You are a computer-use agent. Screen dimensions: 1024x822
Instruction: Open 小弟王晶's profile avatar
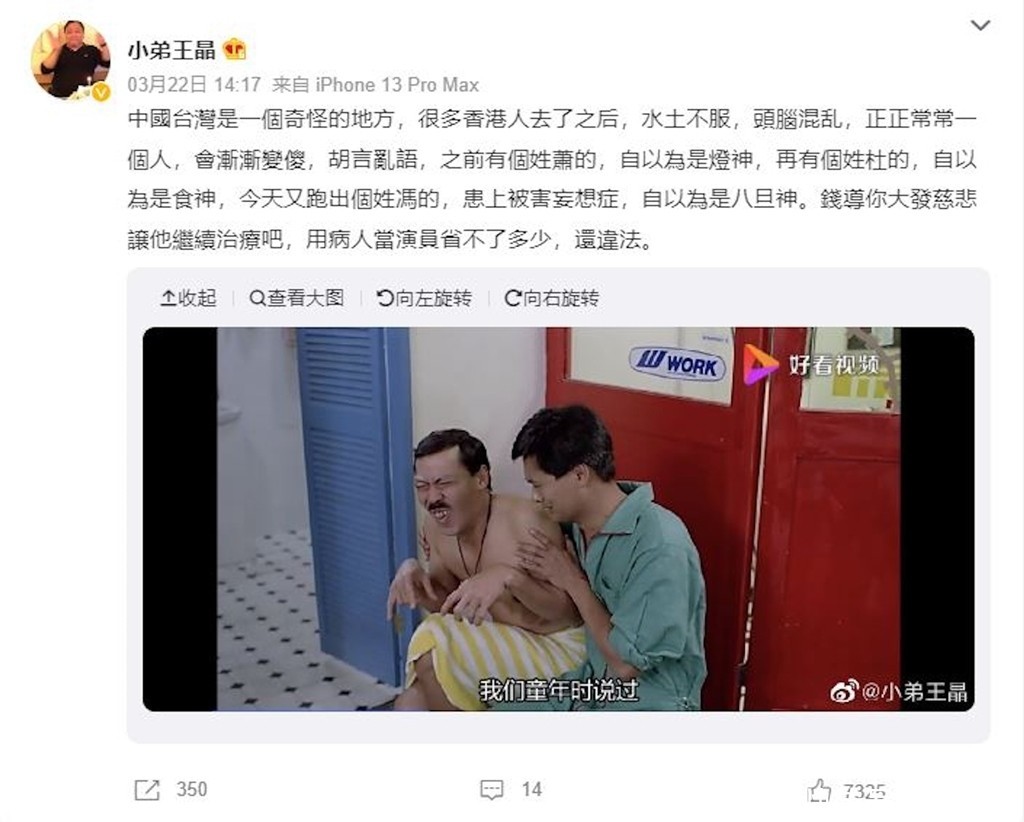pyautogui.click(x=71, y=60)
